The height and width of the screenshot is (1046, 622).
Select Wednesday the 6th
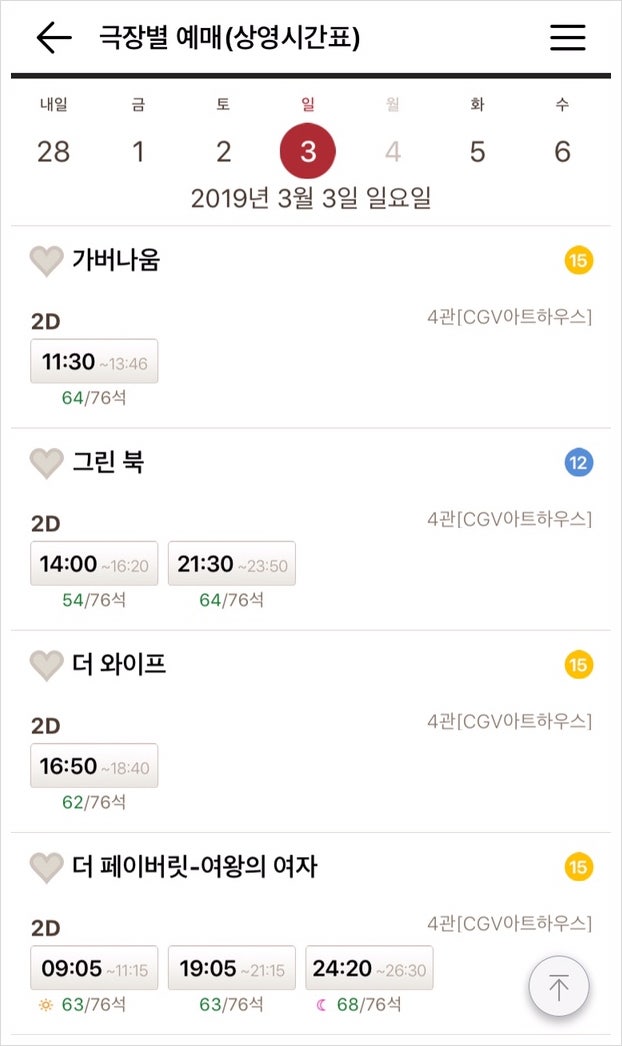(x=562, y=137)
